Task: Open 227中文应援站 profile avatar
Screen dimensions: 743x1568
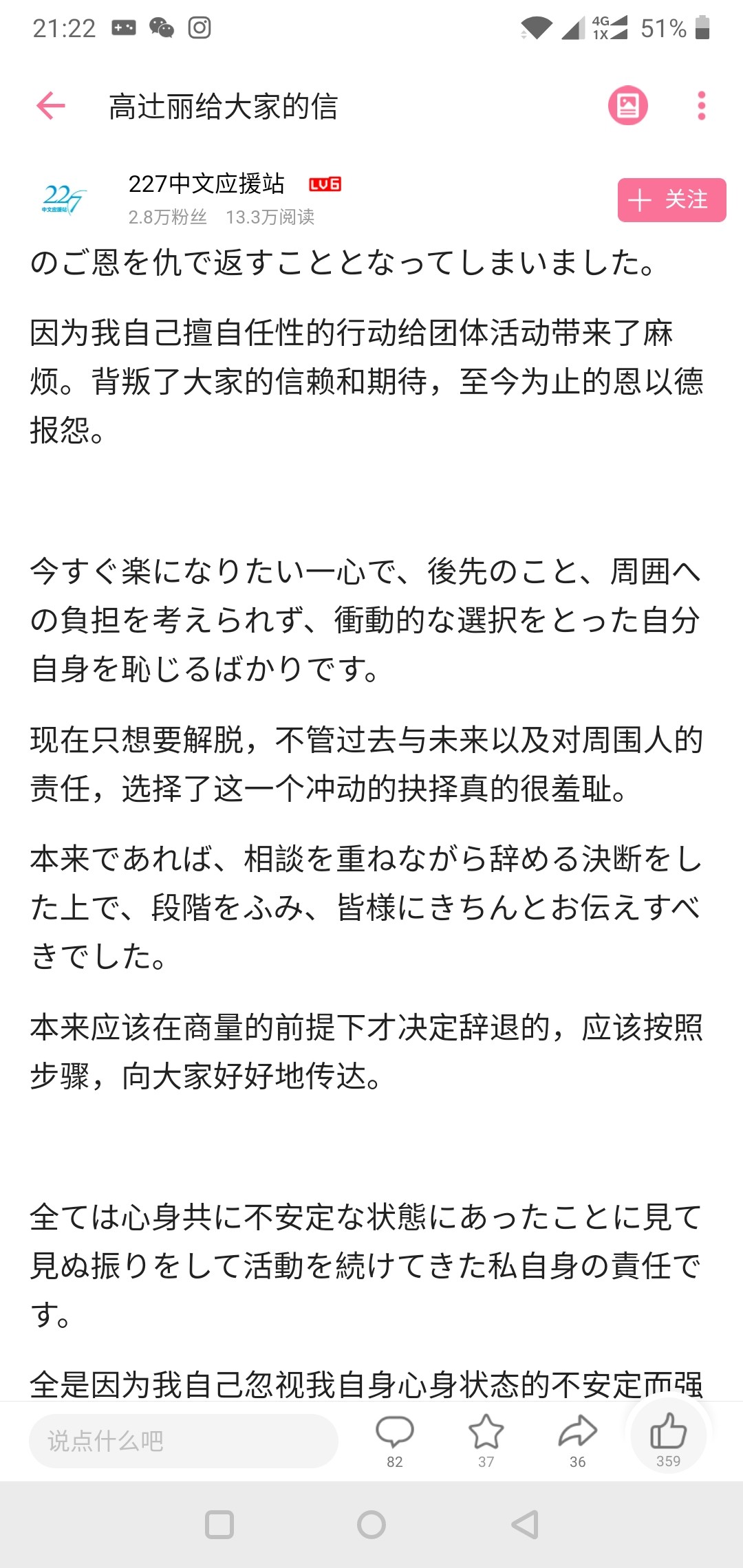Action: pos(63,200)
